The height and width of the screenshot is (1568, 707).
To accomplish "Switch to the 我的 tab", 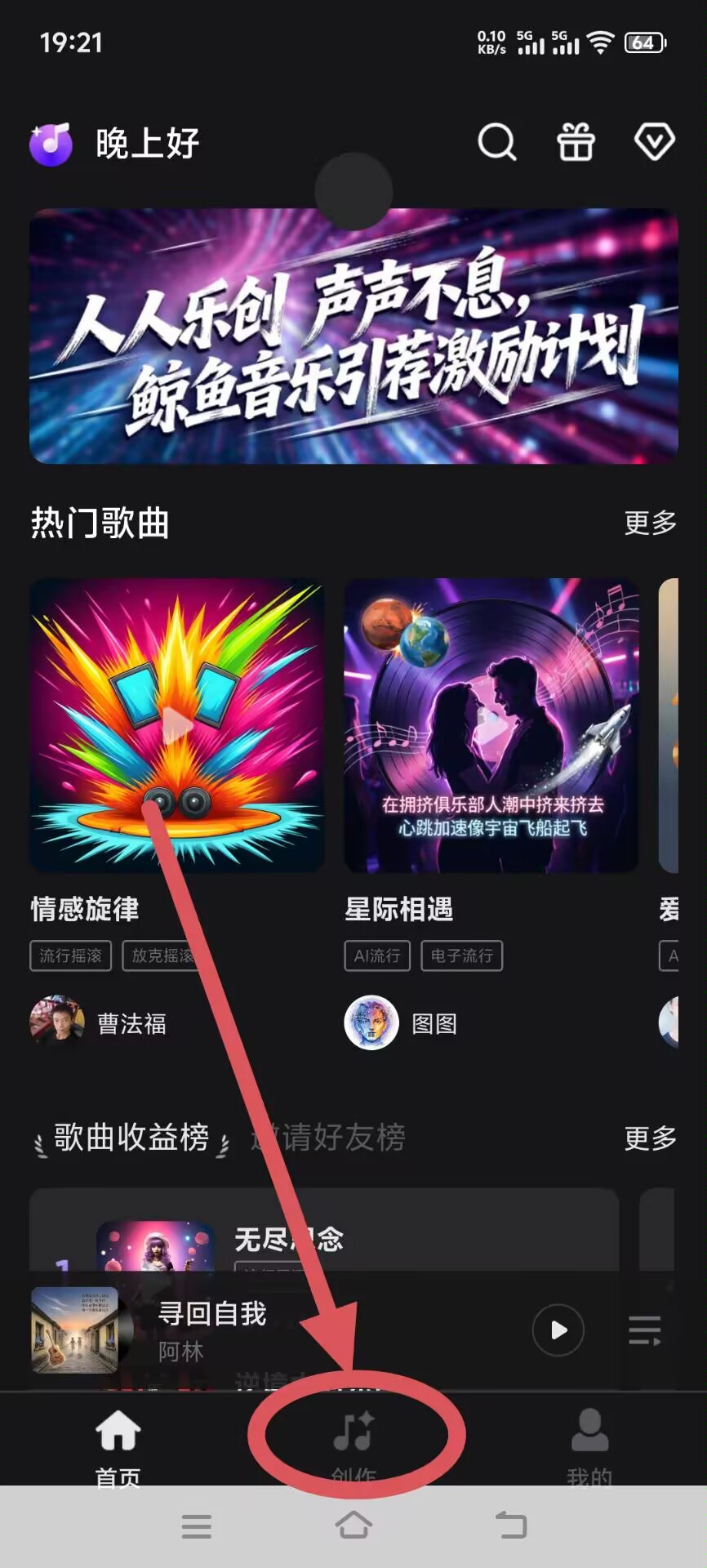I will (x=589, y=1445).
